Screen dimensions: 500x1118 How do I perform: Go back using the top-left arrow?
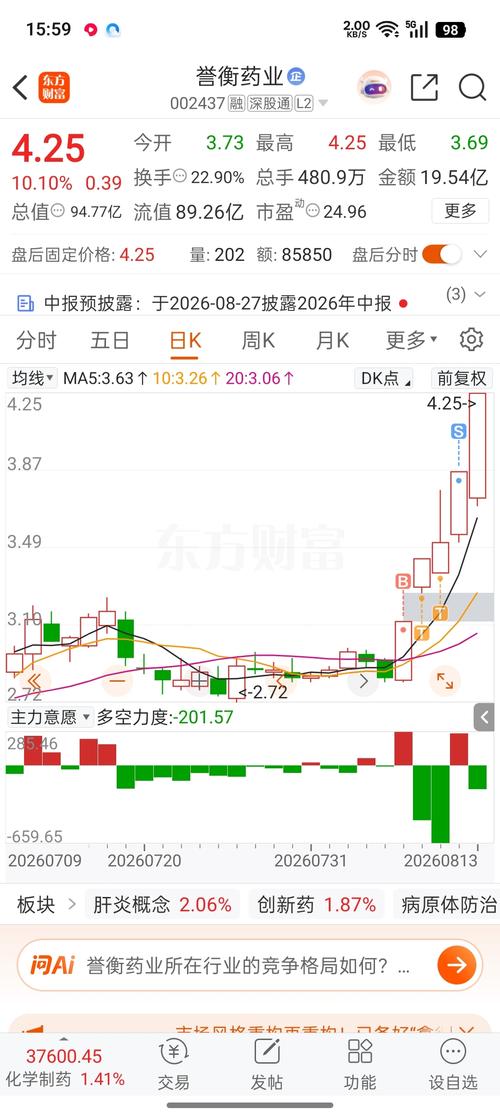pos(20,88)
